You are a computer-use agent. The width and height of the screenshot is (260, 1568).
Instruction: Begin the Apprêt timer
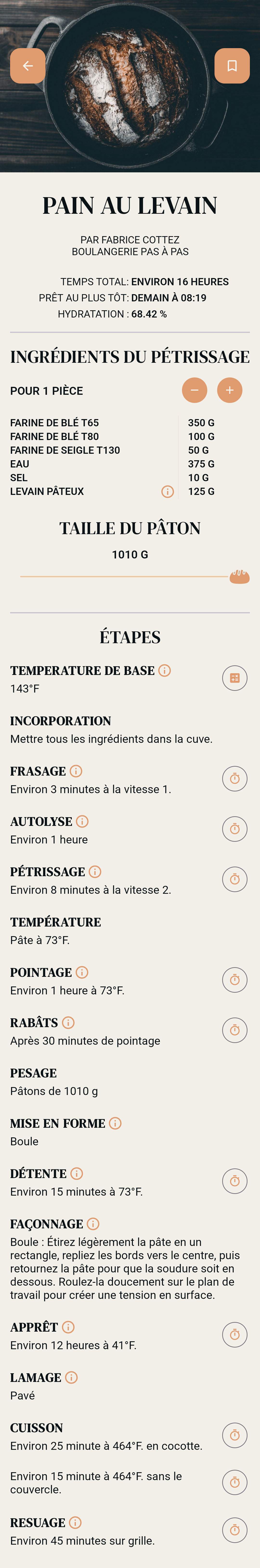234,1335
